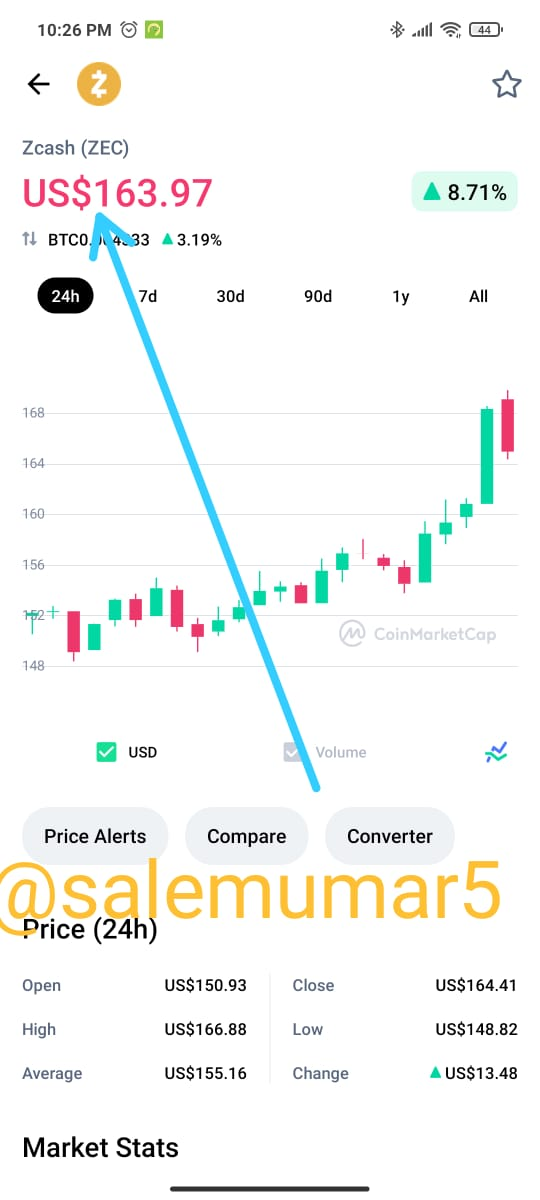Go back using the arrow icon
Screen dimensions: 540x1200
[39, 85]
